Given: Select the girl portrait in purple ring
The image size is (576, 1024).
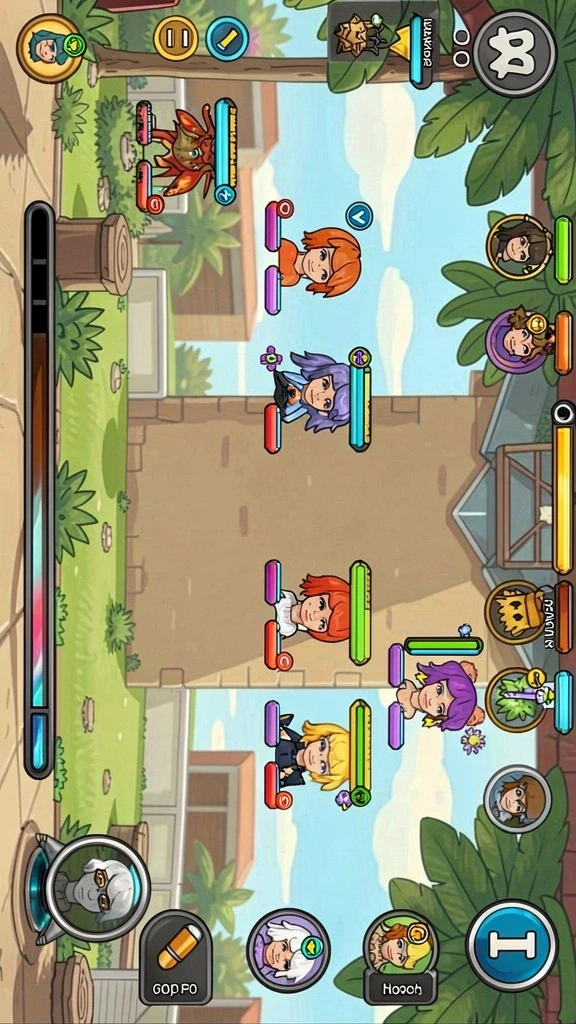Looking at the screenshot, I should tap(519, 340).
